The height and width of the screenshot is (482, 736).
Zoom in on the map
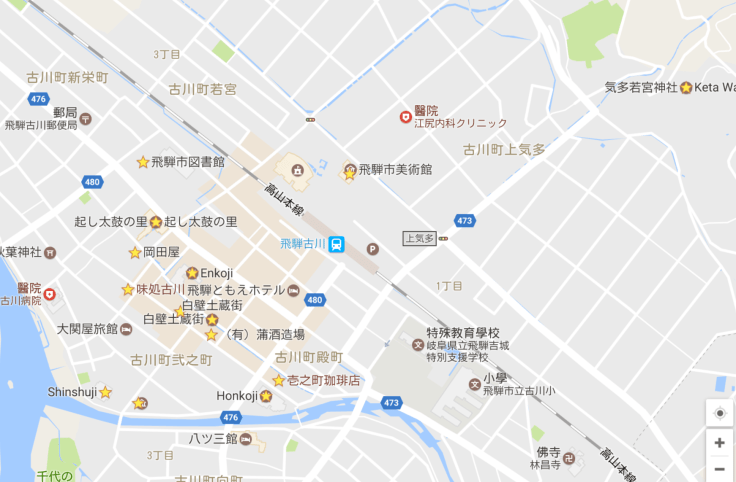pyautogui.click(x=719, y=442)
